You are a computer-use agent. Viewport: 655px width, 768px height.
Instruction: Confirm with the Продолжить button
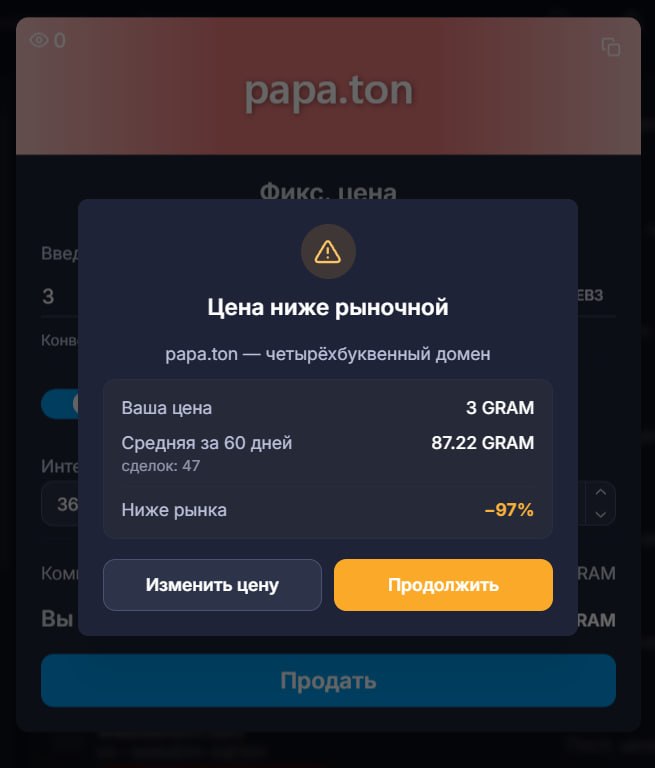(x=443, y=585)
